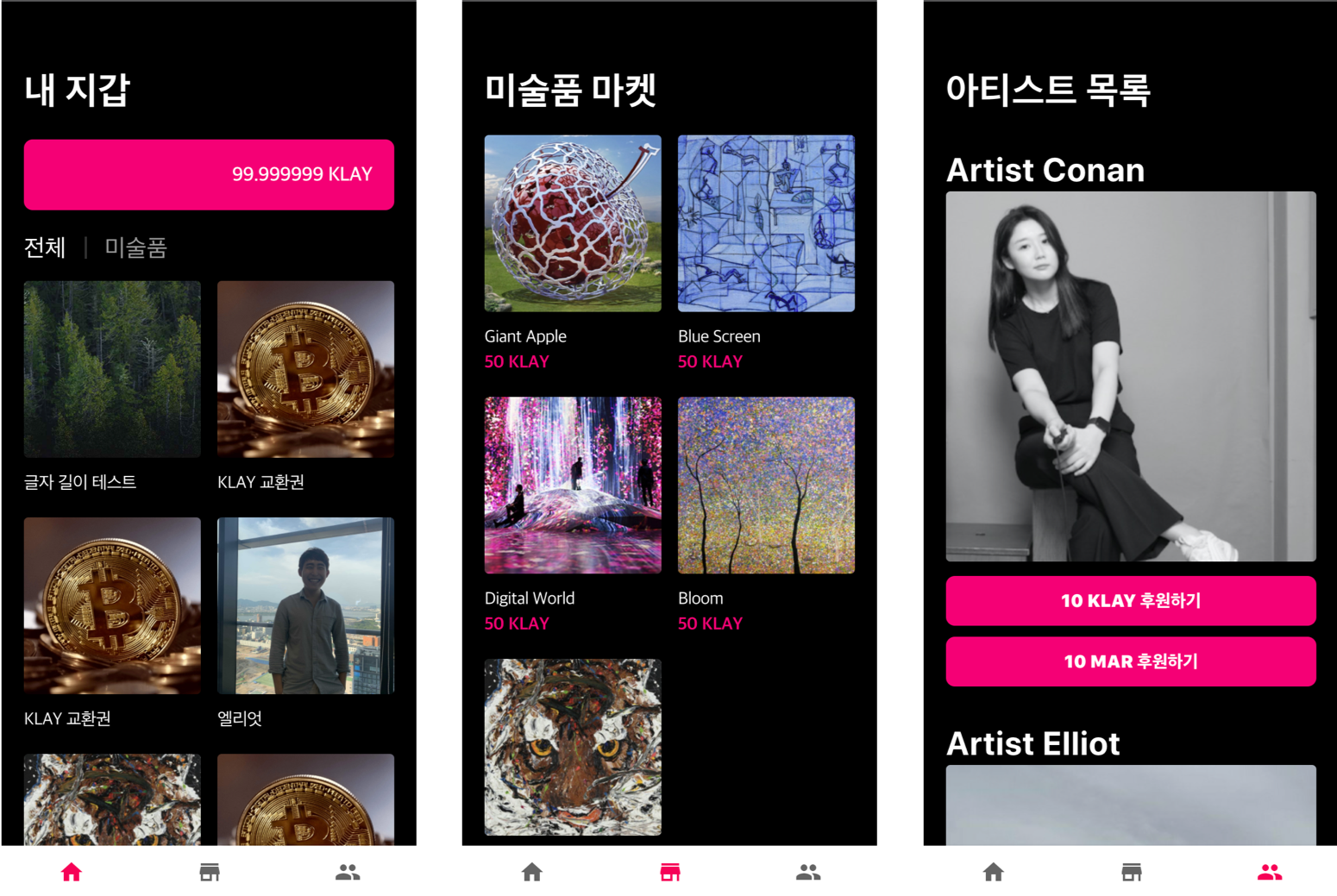Select the 전체 filter in 내 지갑
Screen dimensions: 1337x896
tap(45, 248)
